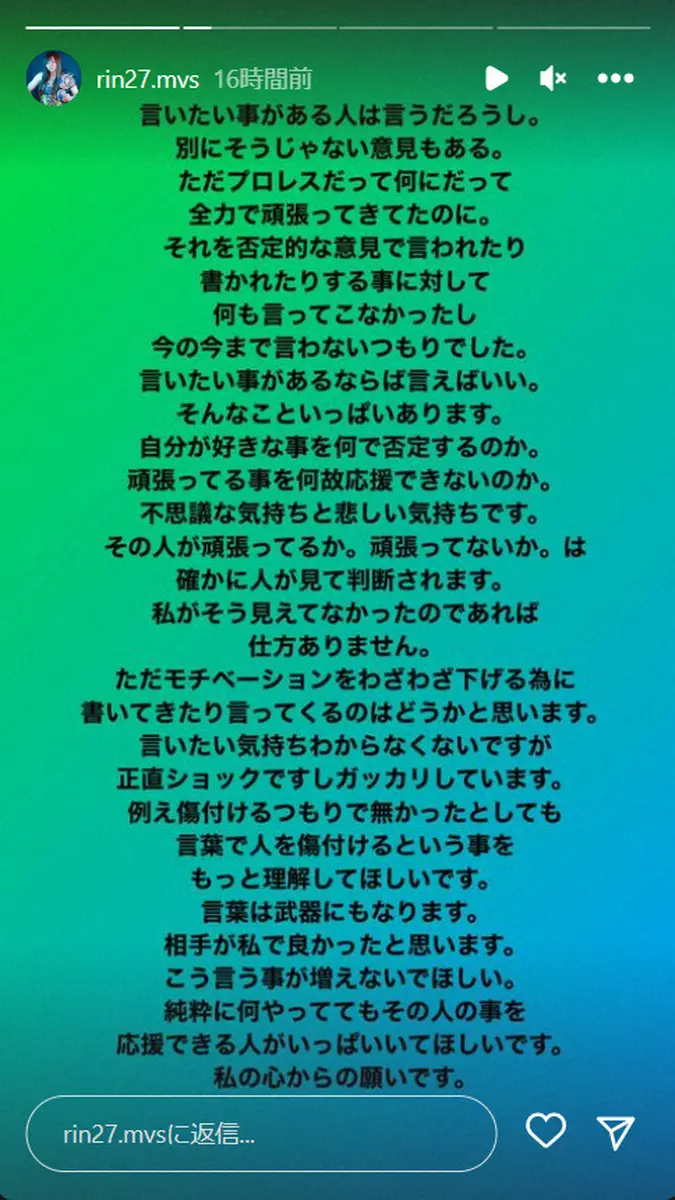Open rin27.mvs profile picture

pyautogui.click(x=53, y=77)
